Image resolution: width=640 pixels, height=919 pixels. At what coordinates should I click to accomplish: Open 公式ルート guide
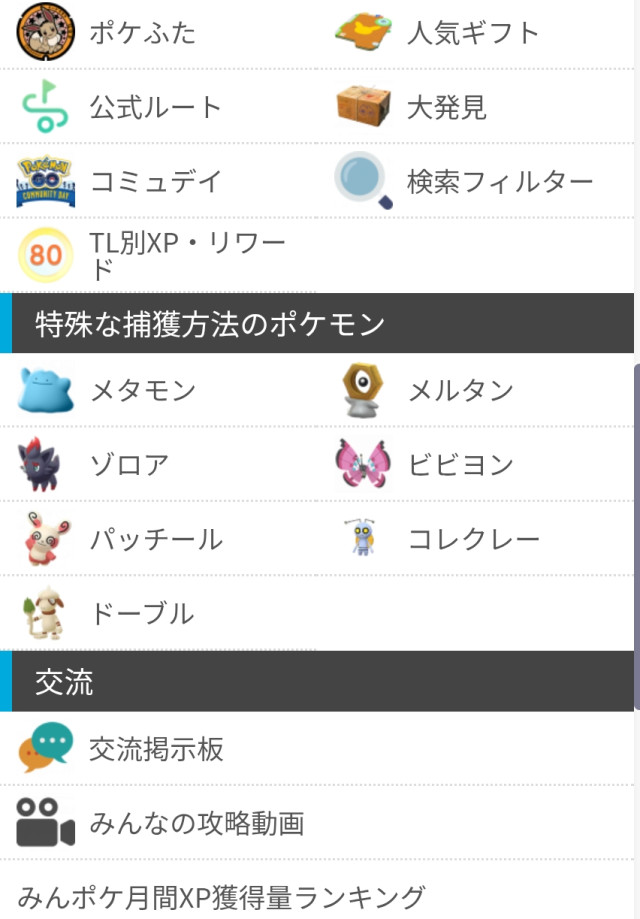[x=155, y=107]
